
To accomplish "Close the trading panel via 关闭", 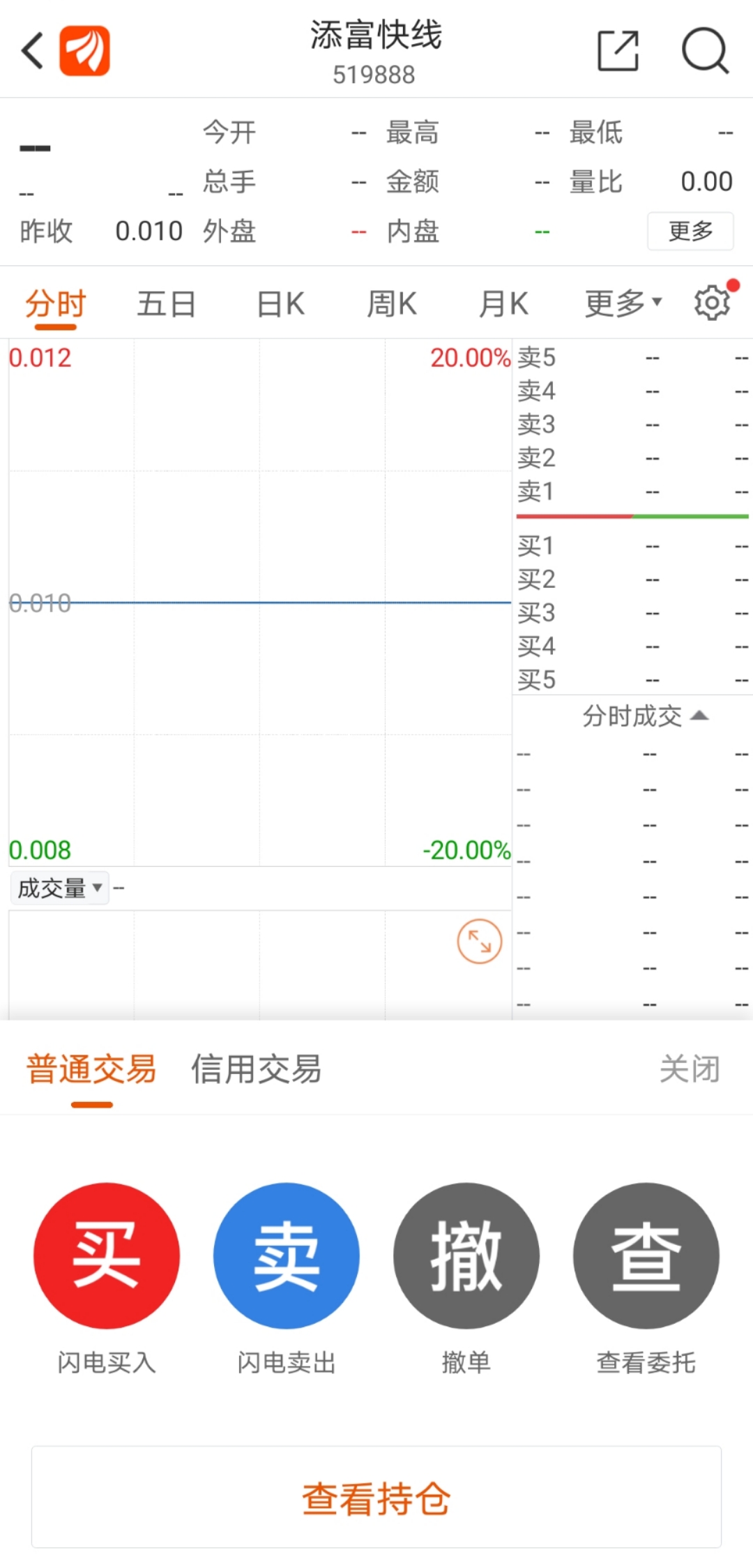I will pyautogui.click(x=689, y=1069).
